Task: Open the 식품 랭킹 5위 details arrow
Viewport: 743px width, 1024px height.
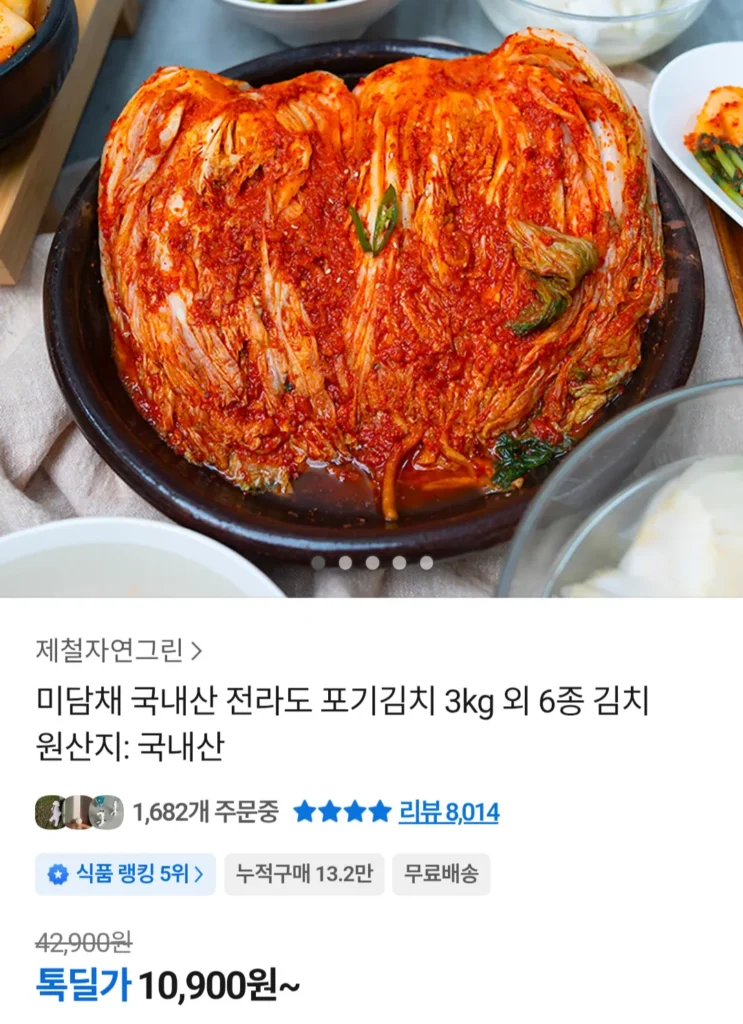Action: pyautogui.click(x=201, y=872)
